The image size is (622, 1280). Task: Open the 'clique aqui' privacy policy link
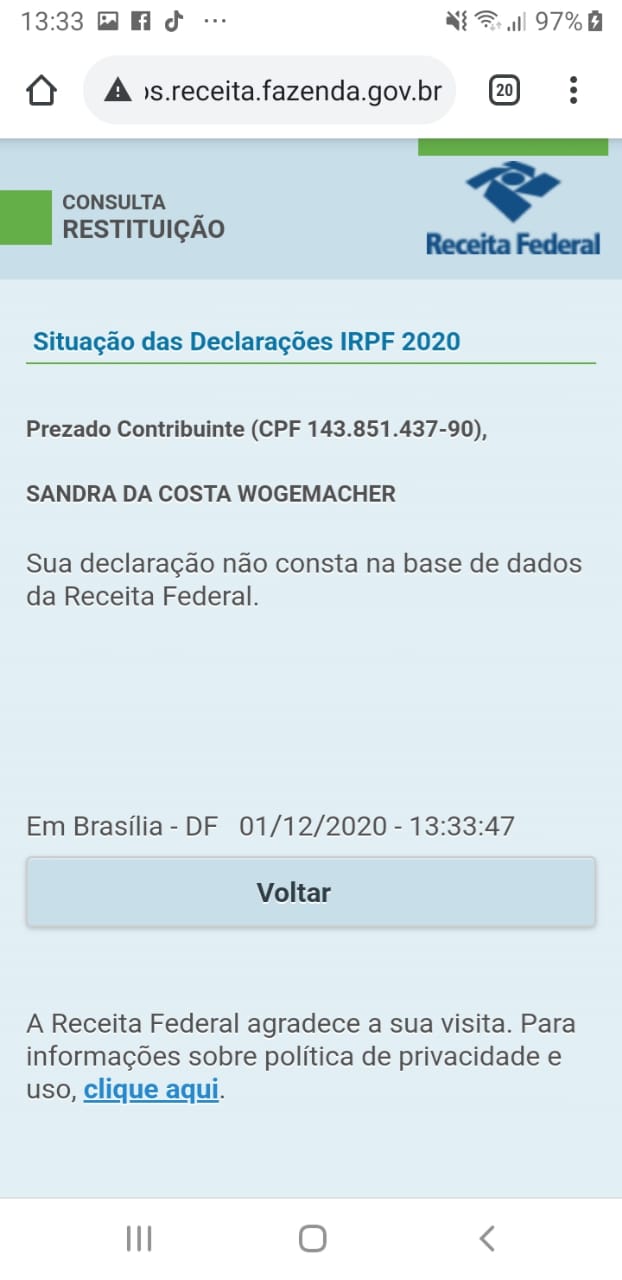coord(151,1089)
